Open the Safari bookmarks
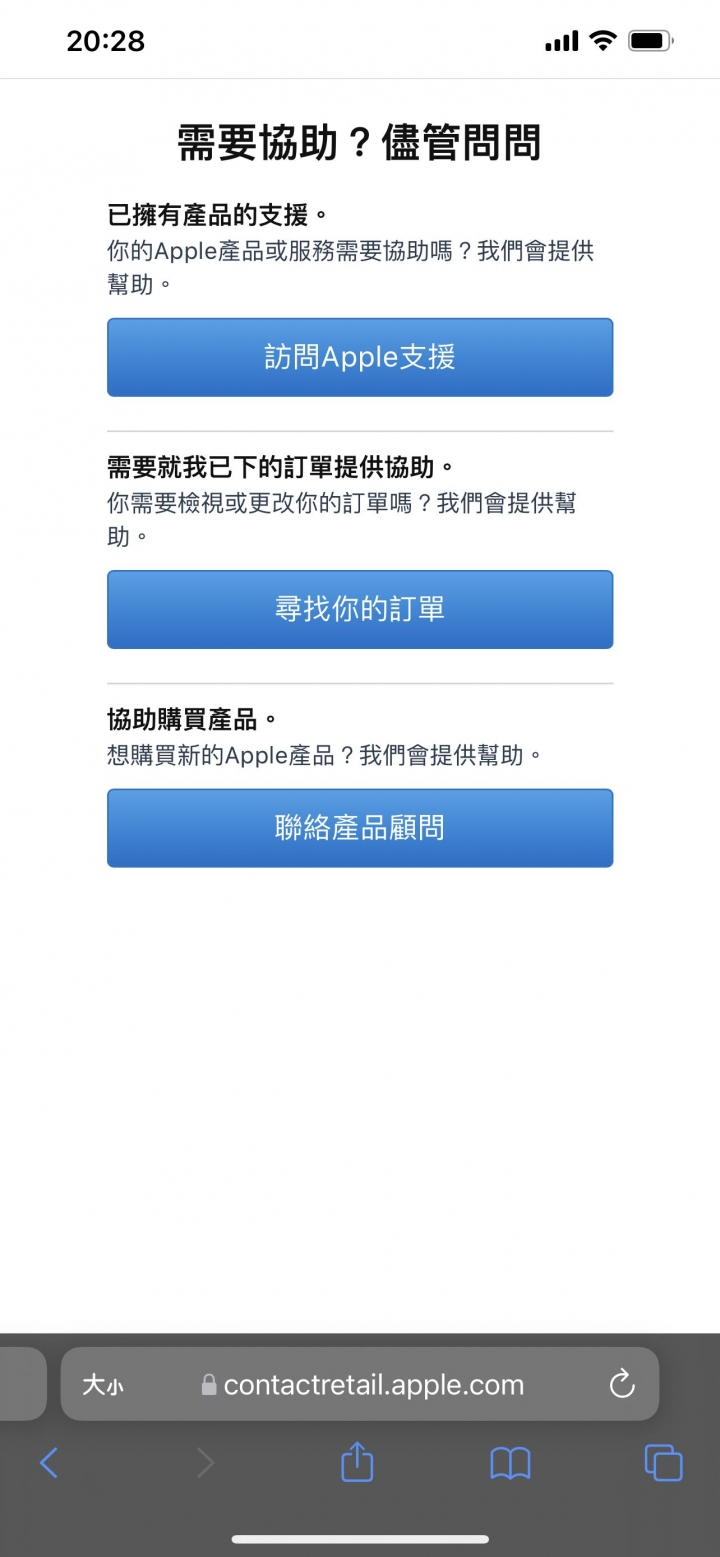This screenshot has width=720, height=1557. pyautogui.click(x=510, y=1464)
